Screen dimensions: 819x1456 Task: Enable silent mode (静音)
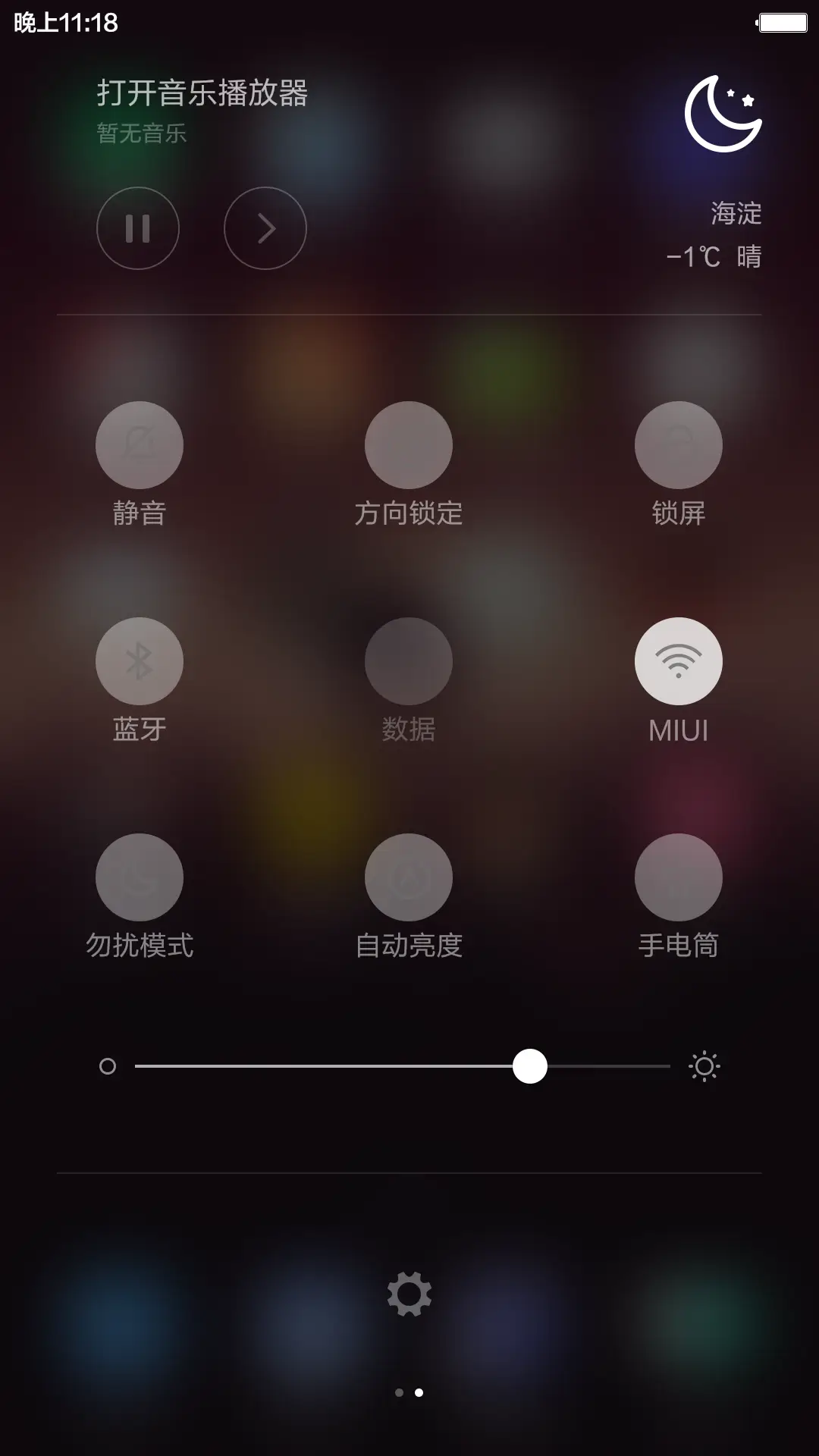140,445
